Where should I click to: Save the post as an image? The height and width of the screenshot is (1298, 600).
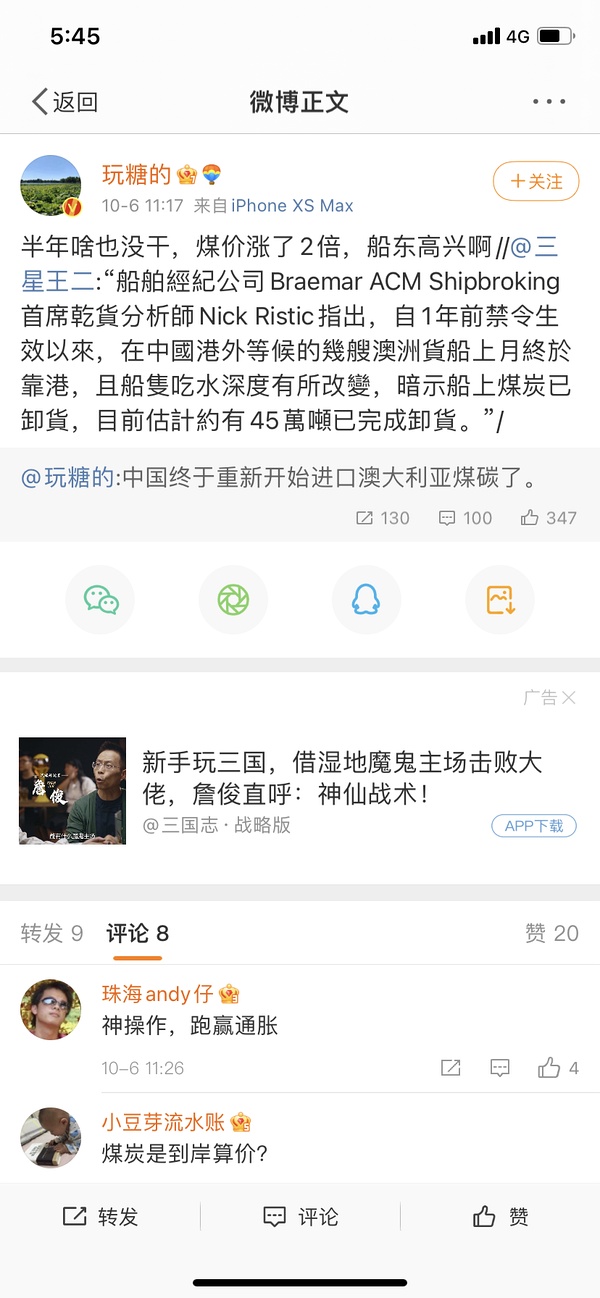click(500, 600)
